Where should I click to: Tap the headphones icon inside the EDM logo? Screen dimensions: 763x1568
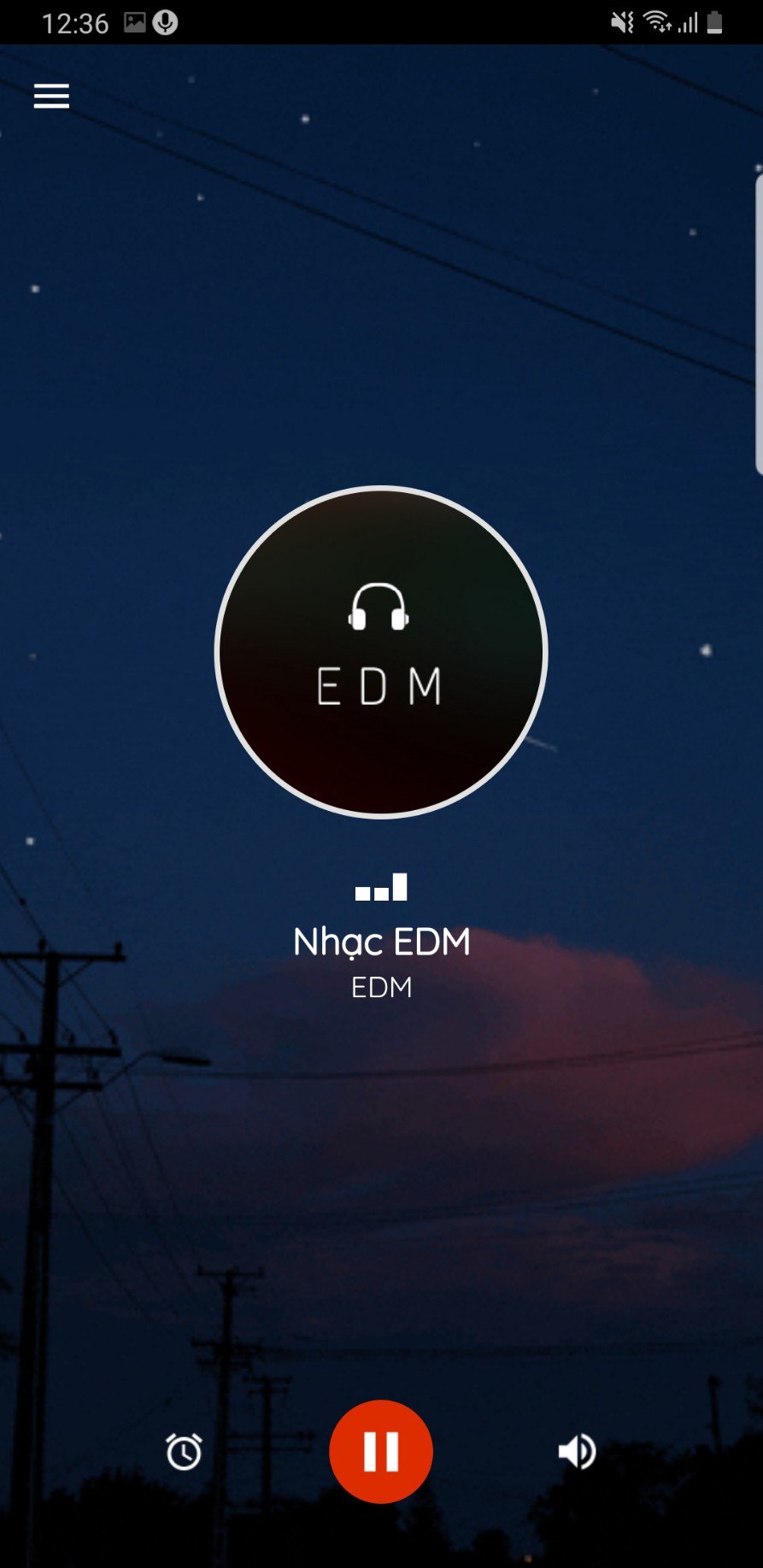point(380,608)
